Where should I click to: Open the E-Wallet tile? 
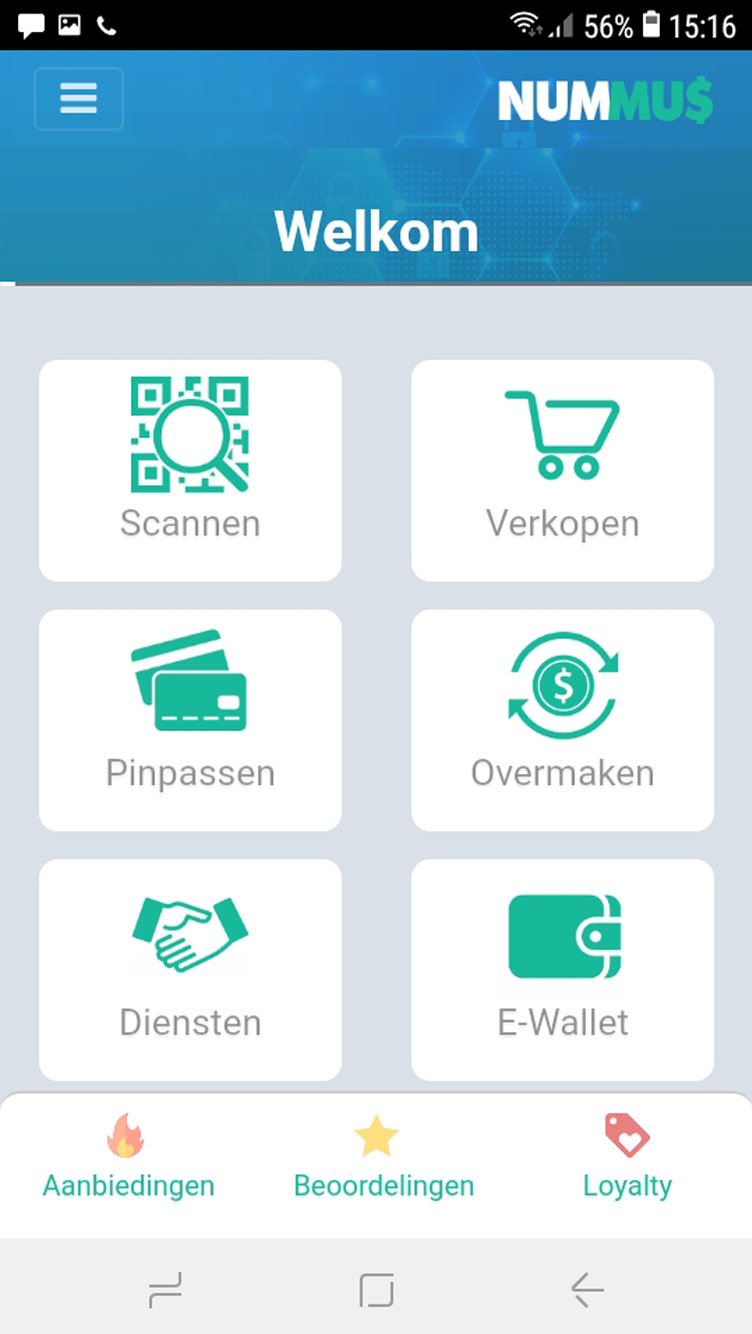(x=563, y=970)
